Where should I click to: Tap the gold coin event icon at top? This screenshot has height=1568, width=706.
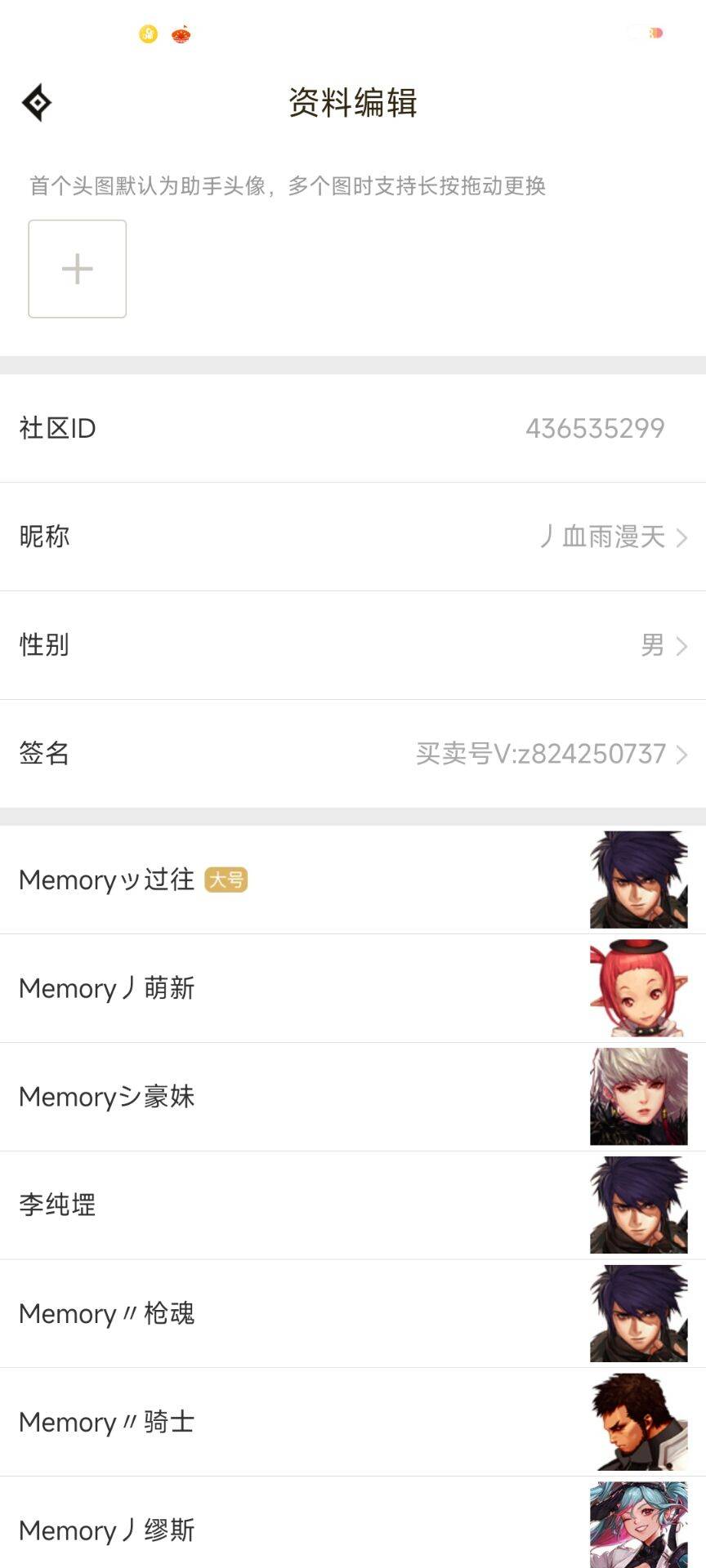point(147,34)
